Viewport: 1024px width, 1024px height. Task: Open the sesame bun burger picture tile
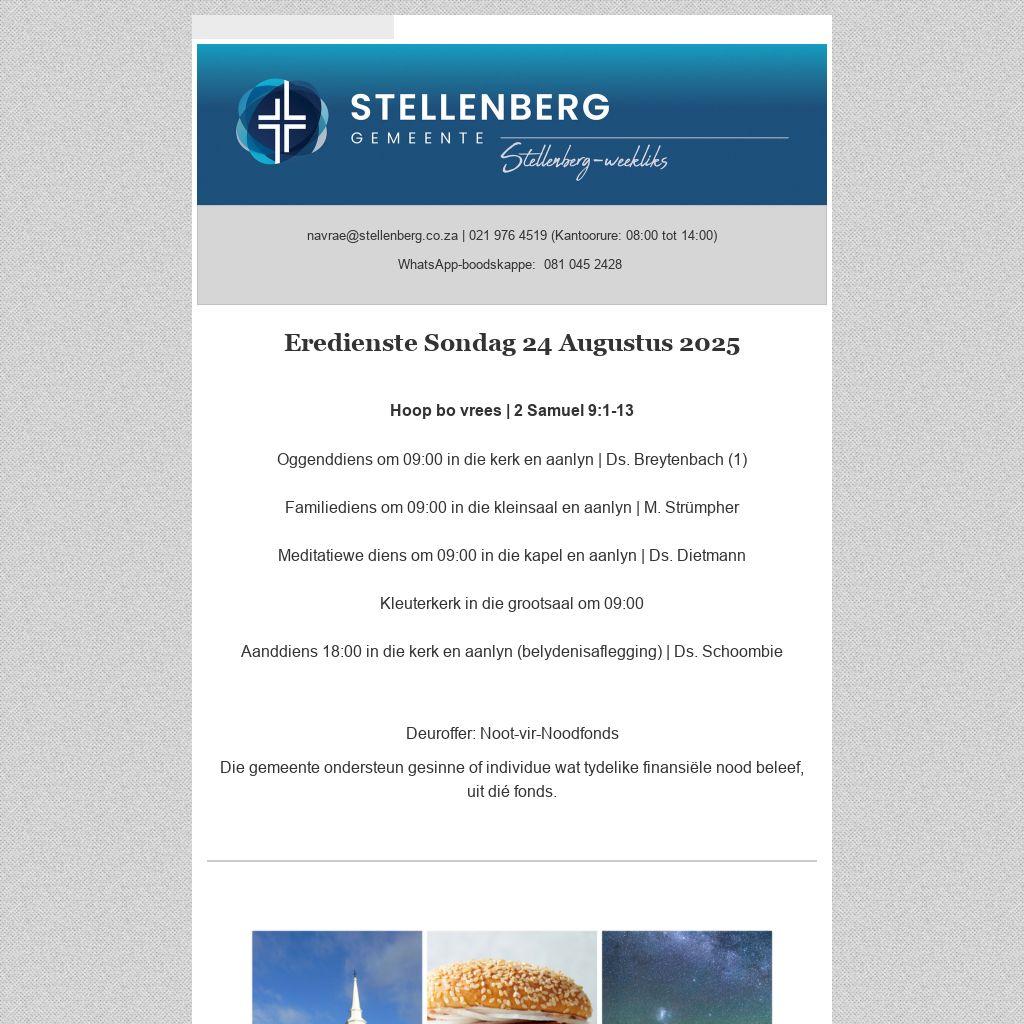(x=512, y=977)
